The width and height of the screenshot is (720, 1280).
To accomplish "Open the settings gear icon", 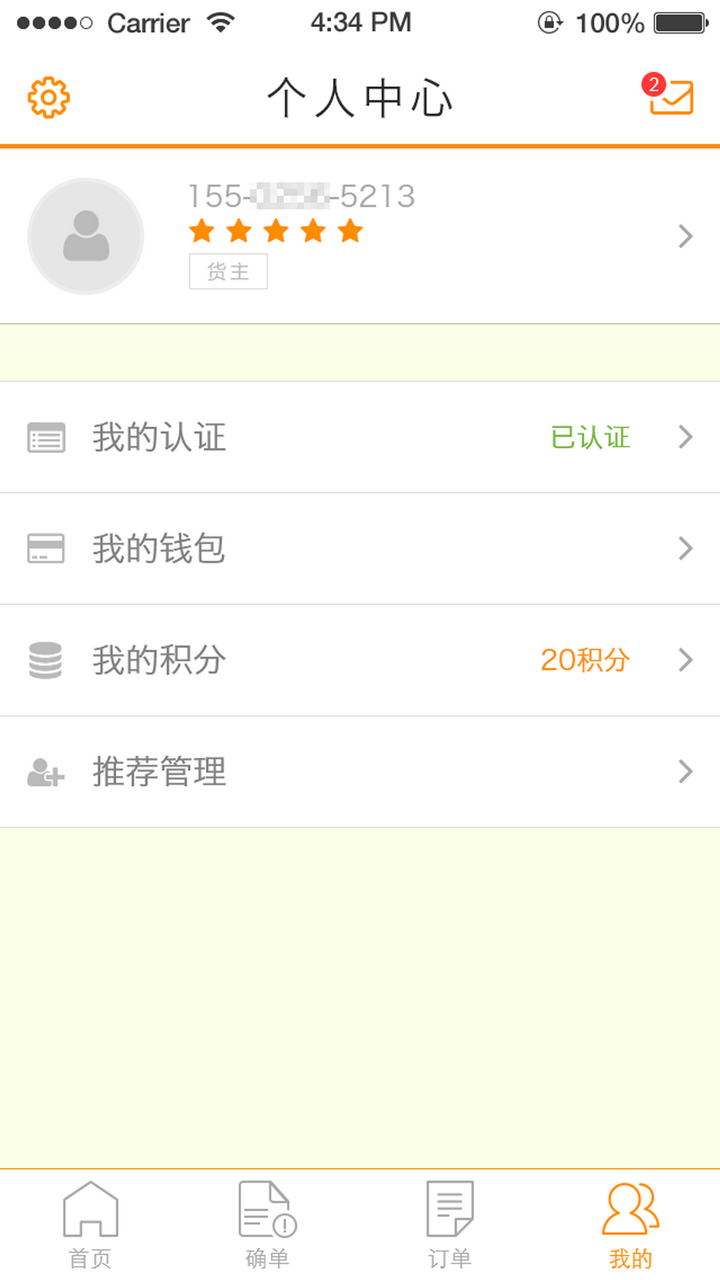I will [48, 97].
